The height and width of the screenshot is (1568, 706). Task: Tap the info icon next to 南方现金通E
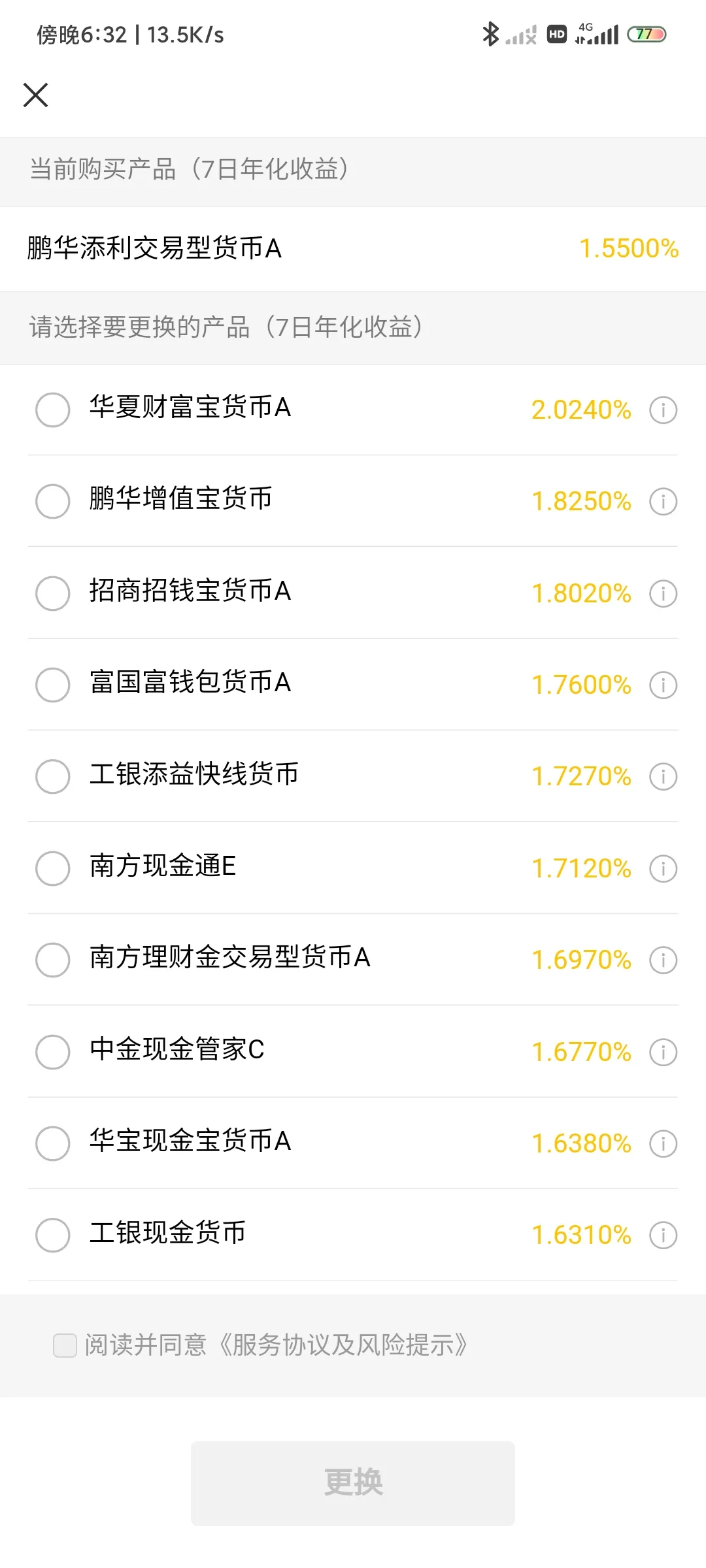(x=663, y=869)
